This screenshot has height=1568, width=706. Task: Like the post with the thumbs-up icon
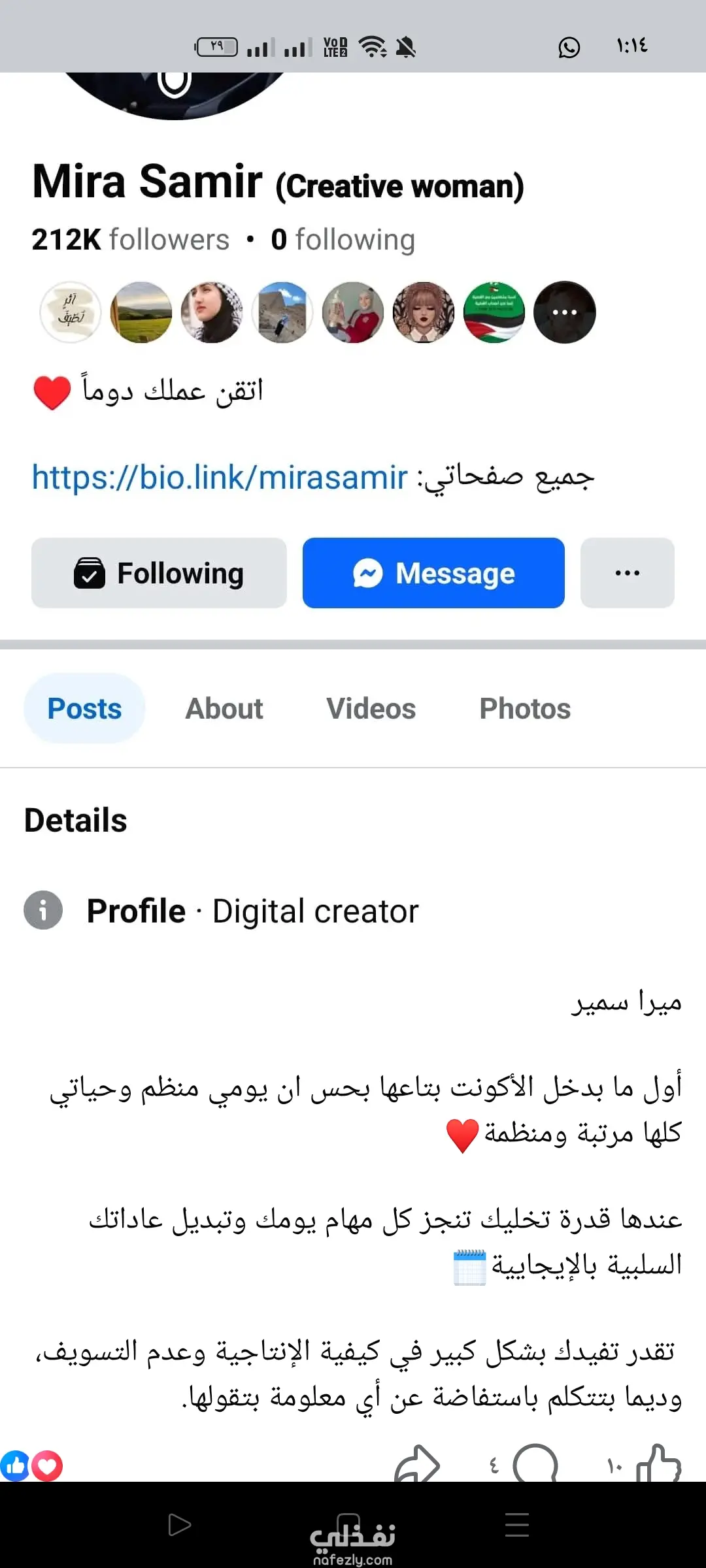pos(658,1465)
